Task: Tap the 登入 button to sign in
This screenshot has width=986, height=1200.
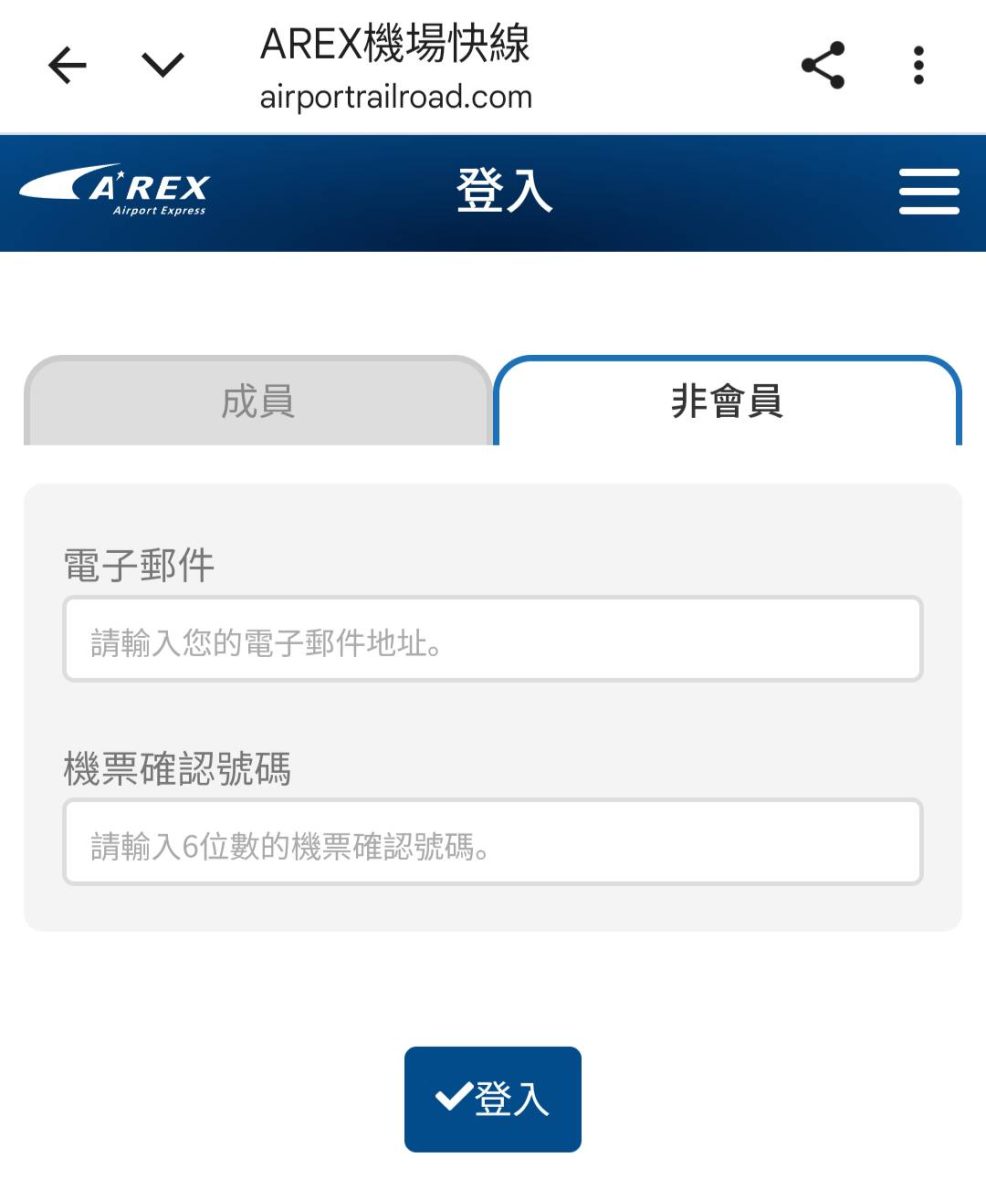Action: pos(492,1099)
